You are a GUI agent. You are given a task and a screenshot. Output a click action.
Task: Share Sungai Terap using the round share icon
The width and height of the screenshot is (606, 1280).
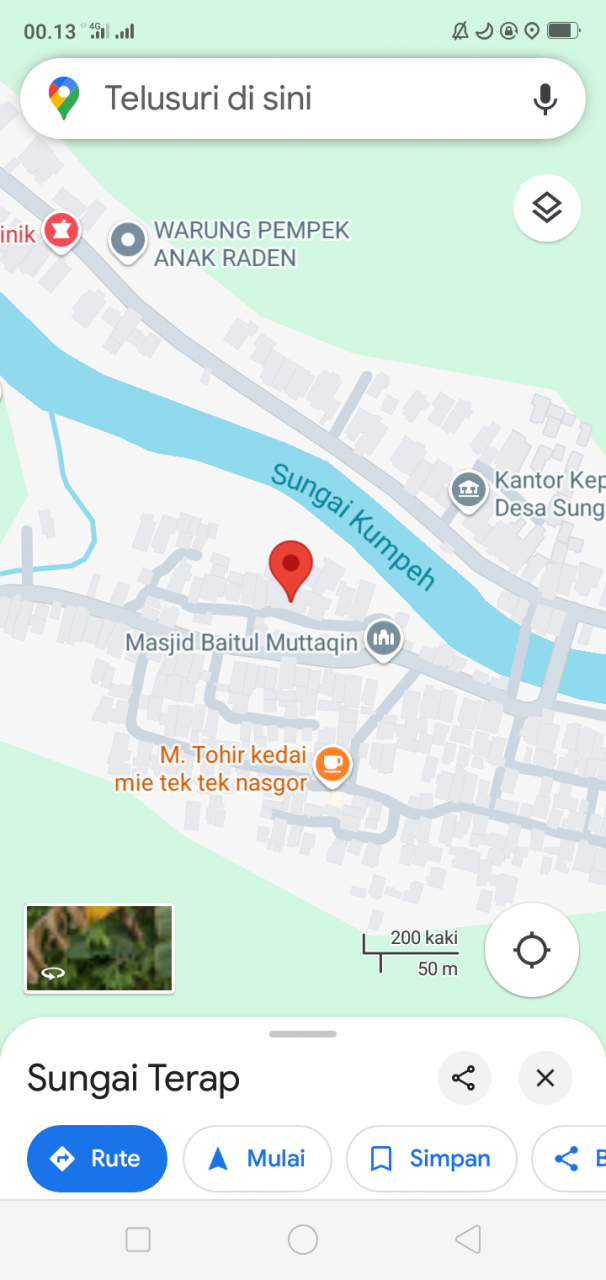tap(464, 1078)
